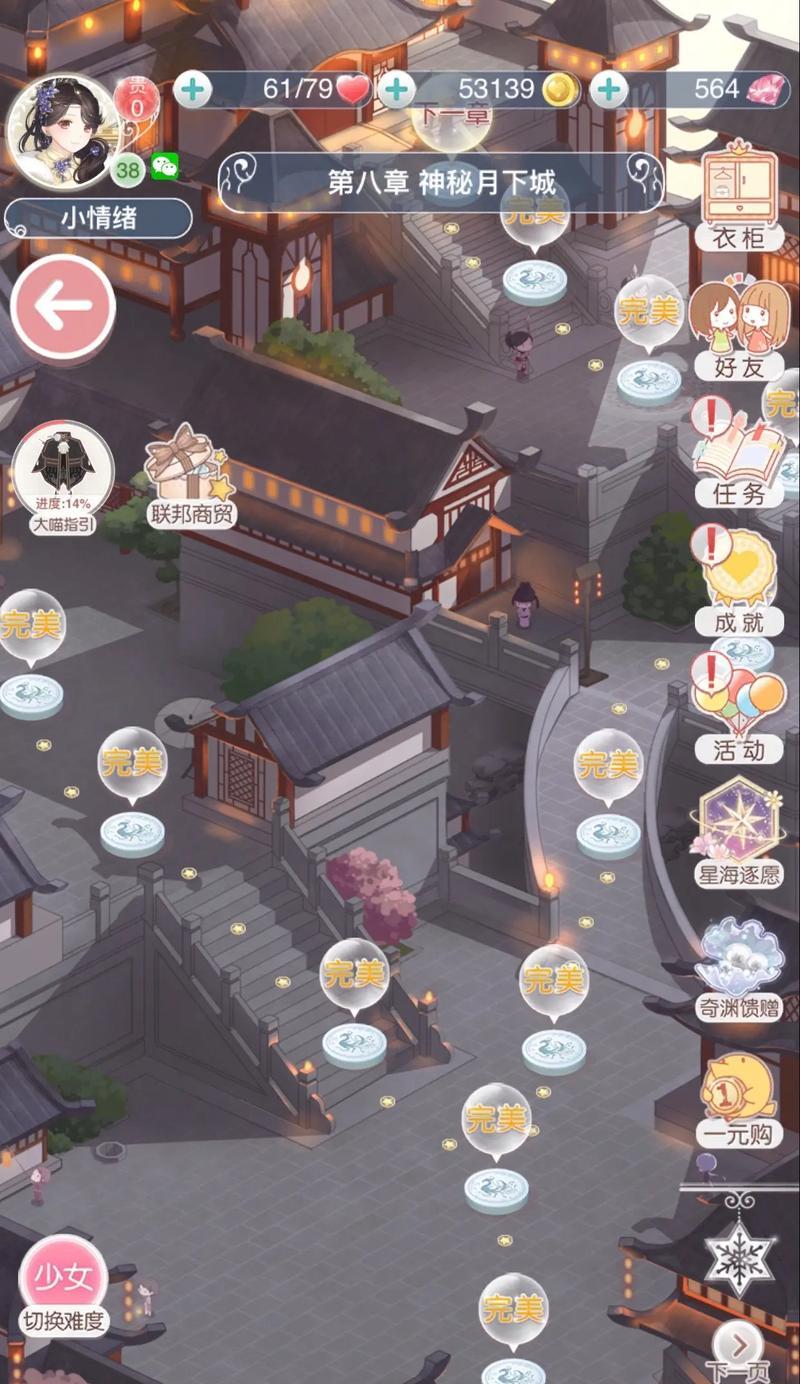Open the player avatar profile

point(62,130)
